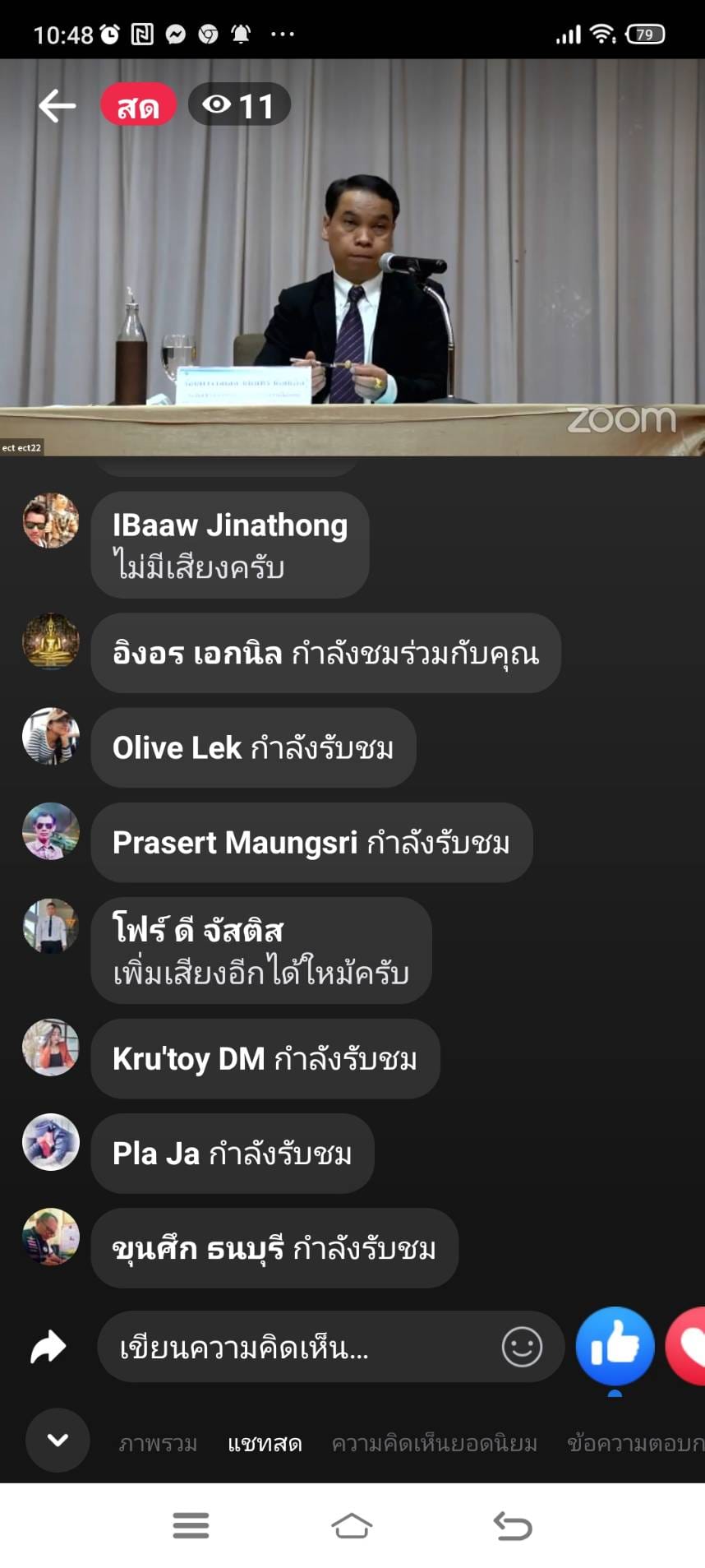Go to the system home screen

click(352, 1526)
